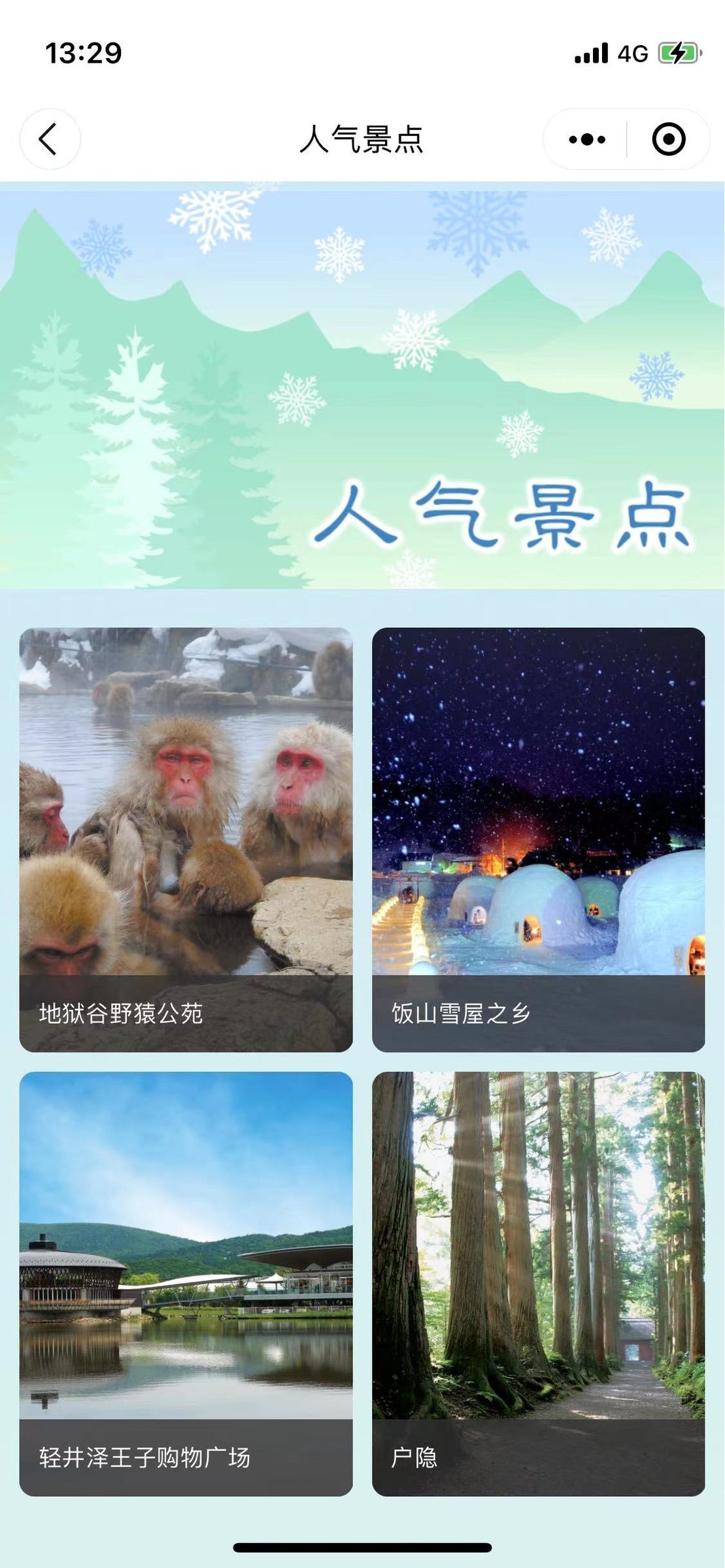
Task: Go back using the top-left arrow
Action: [x=49, y=139]
